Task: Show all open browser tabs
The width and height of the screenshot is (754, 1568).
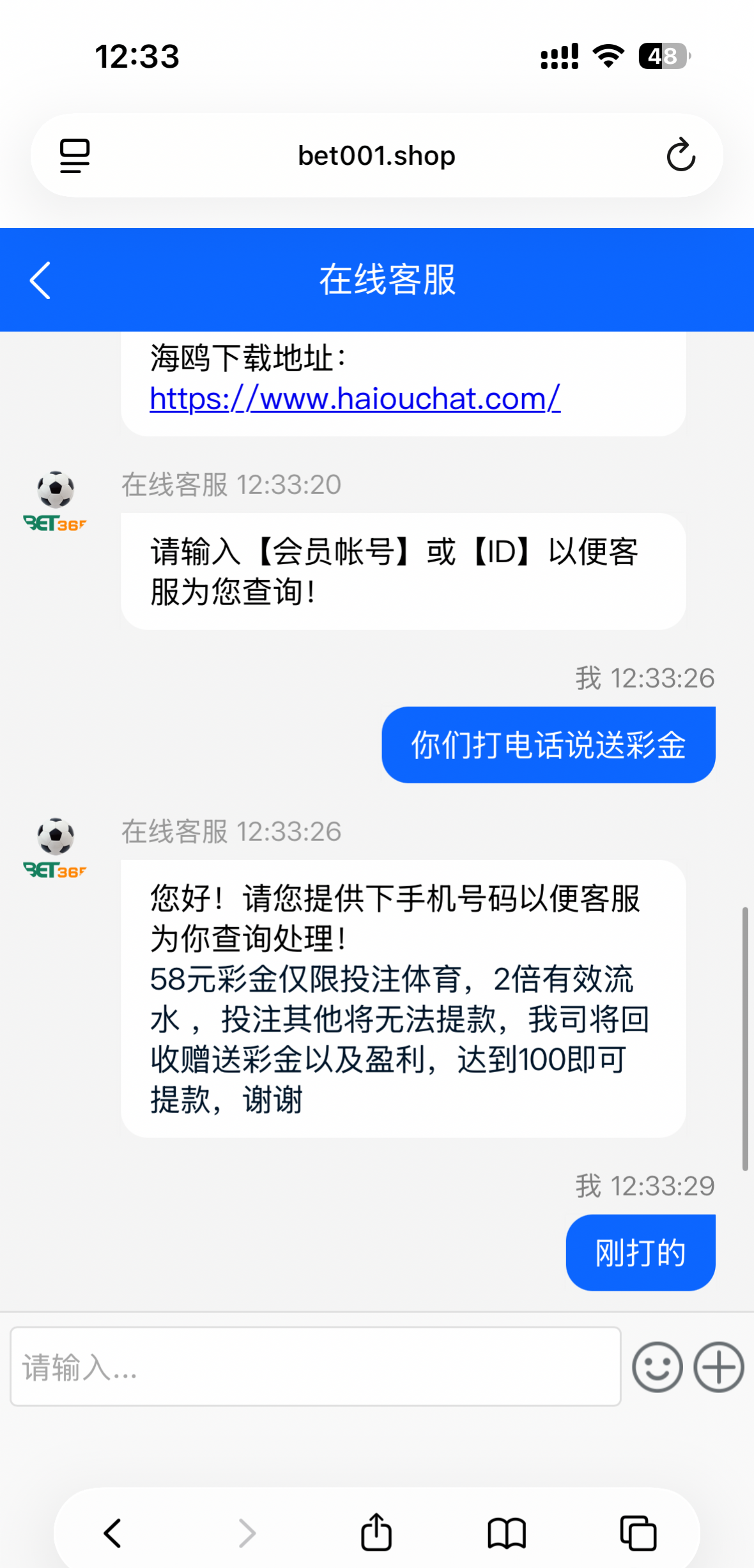Action: (638, 1533)
